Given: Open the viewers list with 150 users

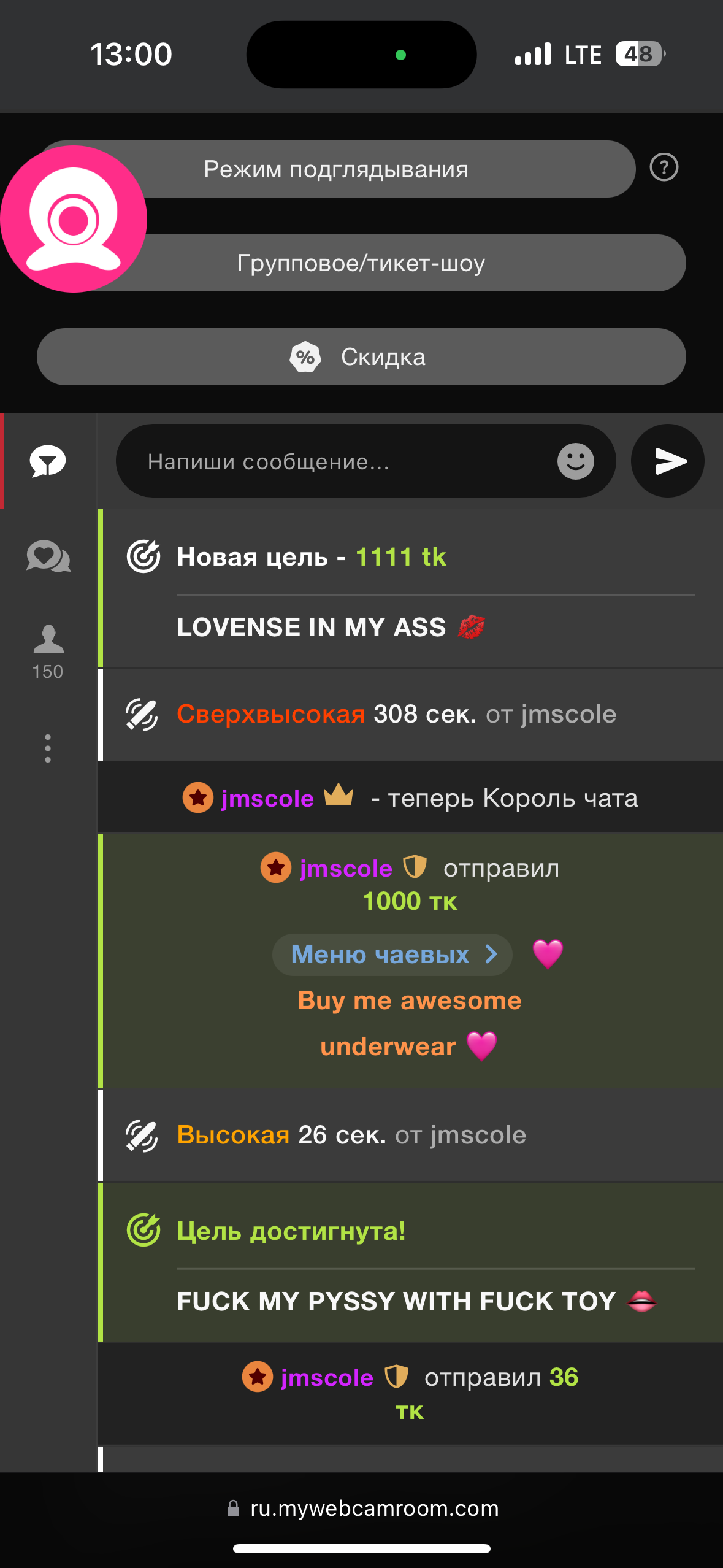Looking at the screenshot, I should [x=48, y=651].
